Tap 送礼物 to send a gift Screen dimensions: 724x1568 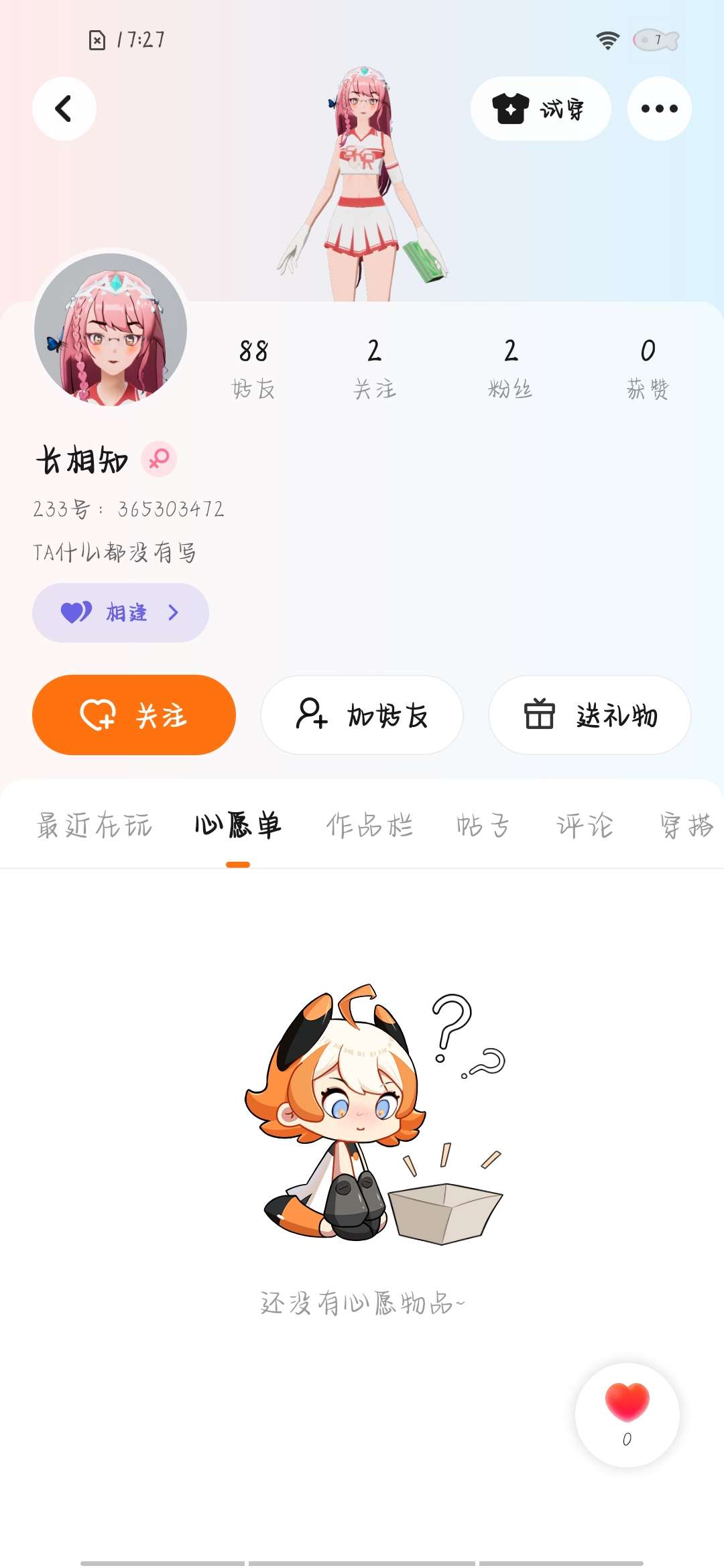pos(590,715)
